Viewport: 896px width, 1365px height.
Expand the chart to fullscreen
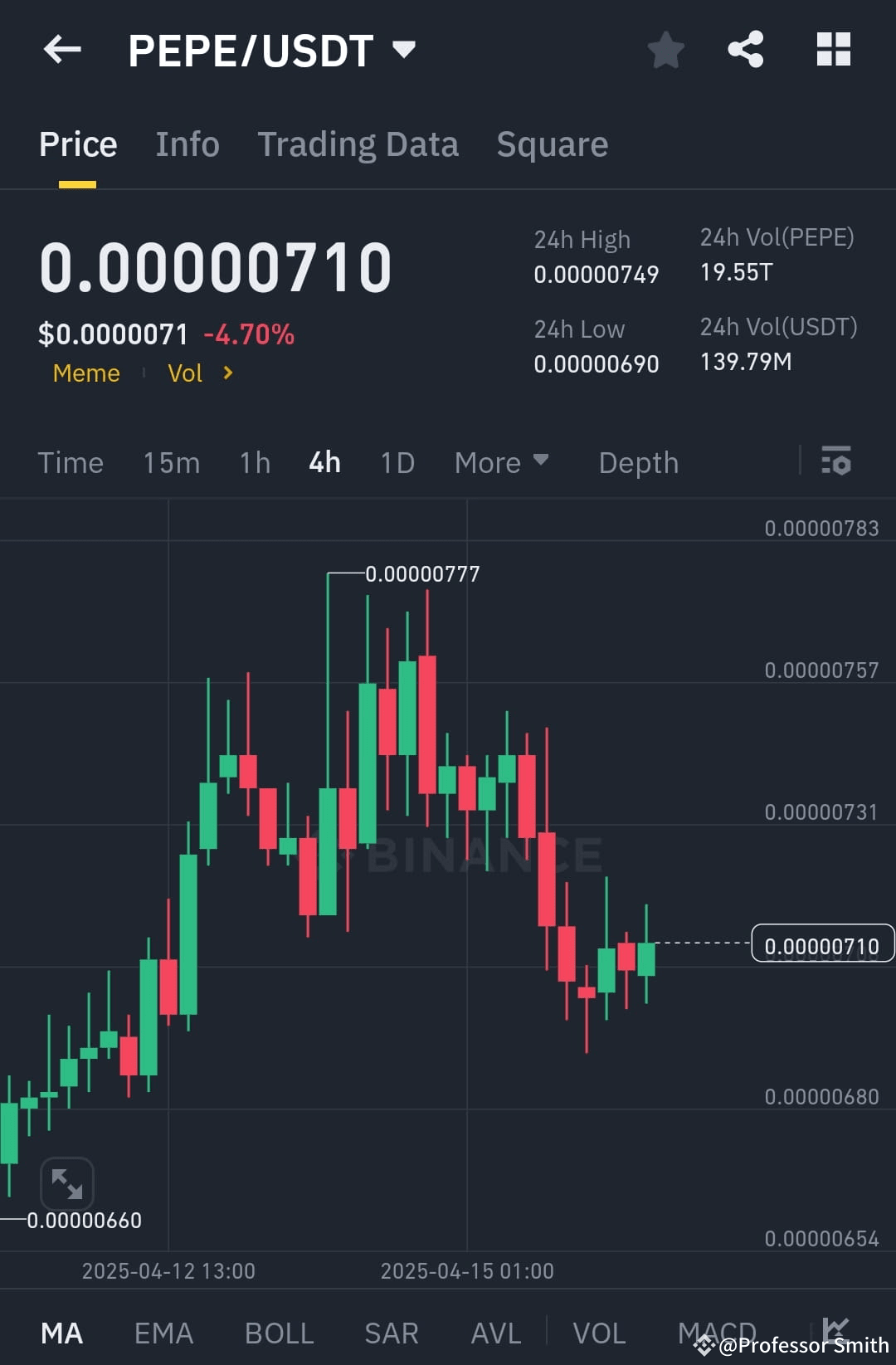[66, 1184]
